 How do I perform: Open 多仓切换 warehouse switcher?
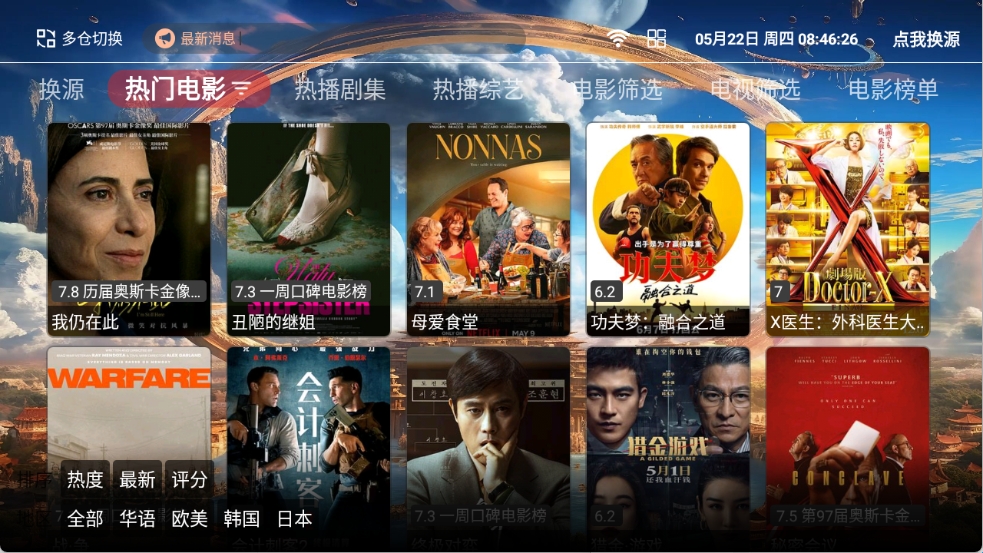pyautogui.click(x=80, y=39)
